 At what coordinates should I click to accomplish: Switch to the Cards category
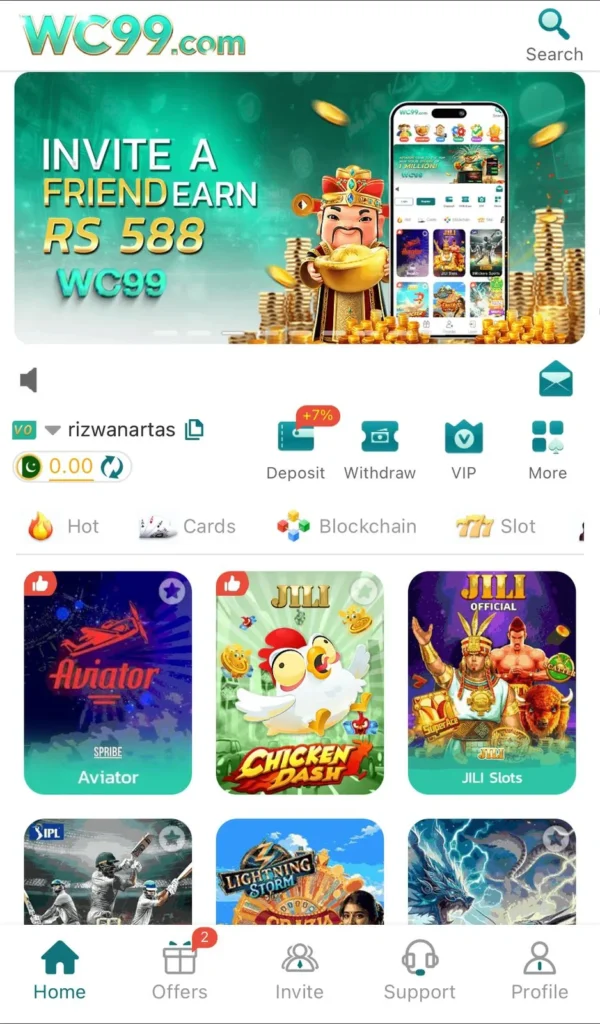click(x=188, y=527)
